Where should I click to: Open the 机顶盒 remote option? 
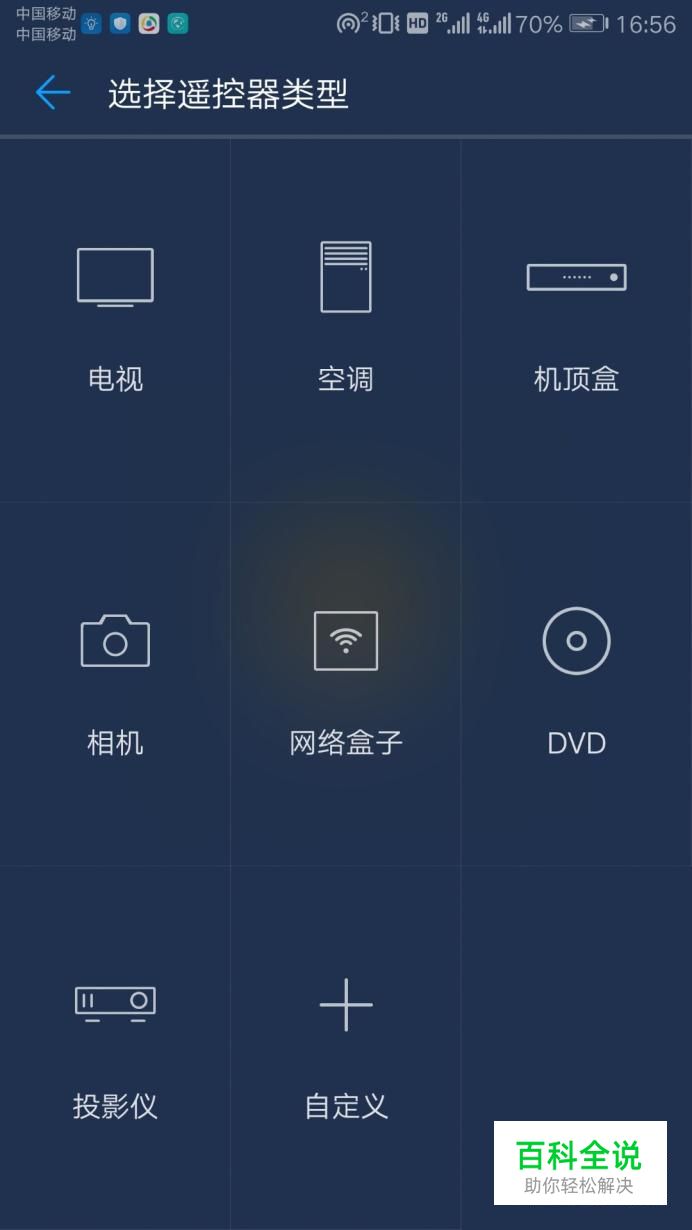[577, 320]
